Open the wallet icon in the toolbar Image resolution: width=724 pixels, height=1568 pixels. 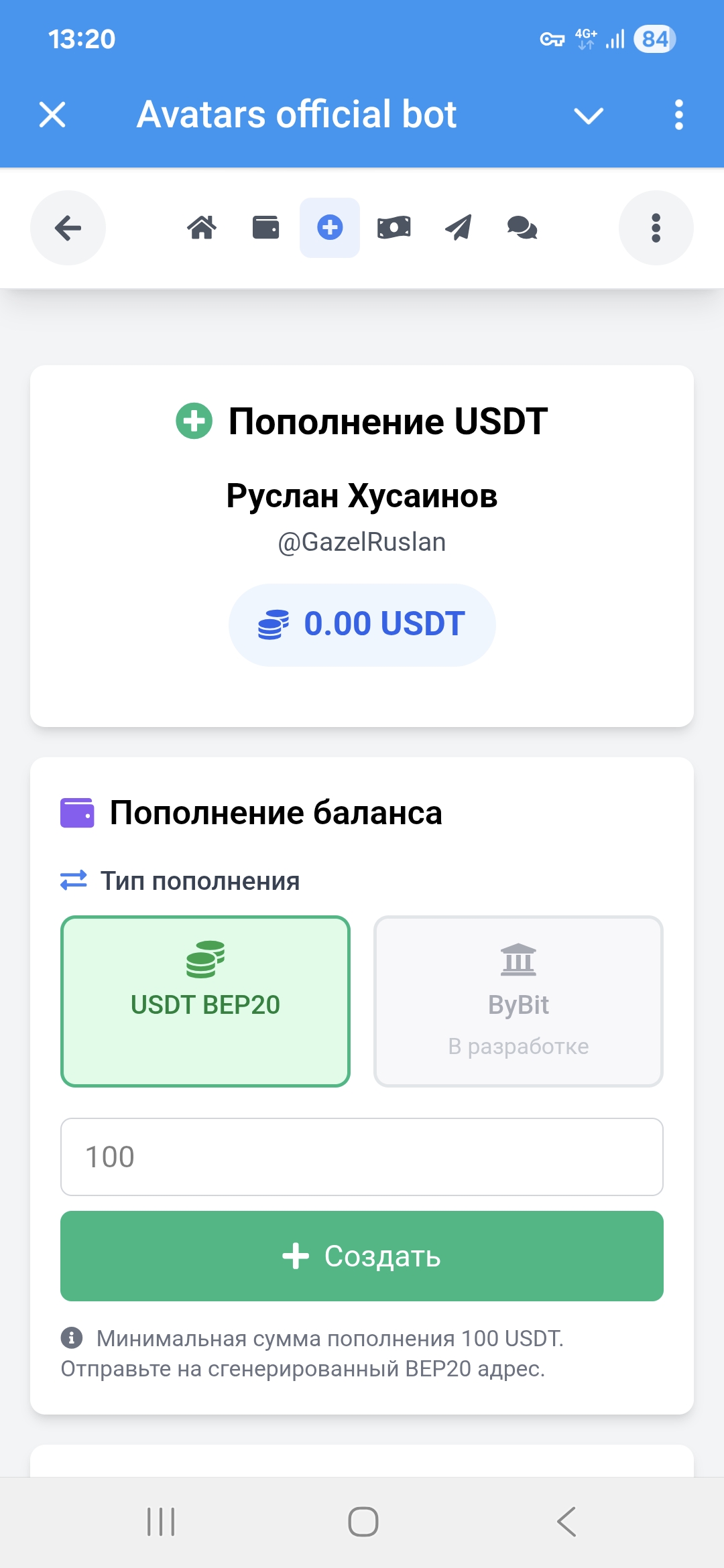(x=265, y=228)
